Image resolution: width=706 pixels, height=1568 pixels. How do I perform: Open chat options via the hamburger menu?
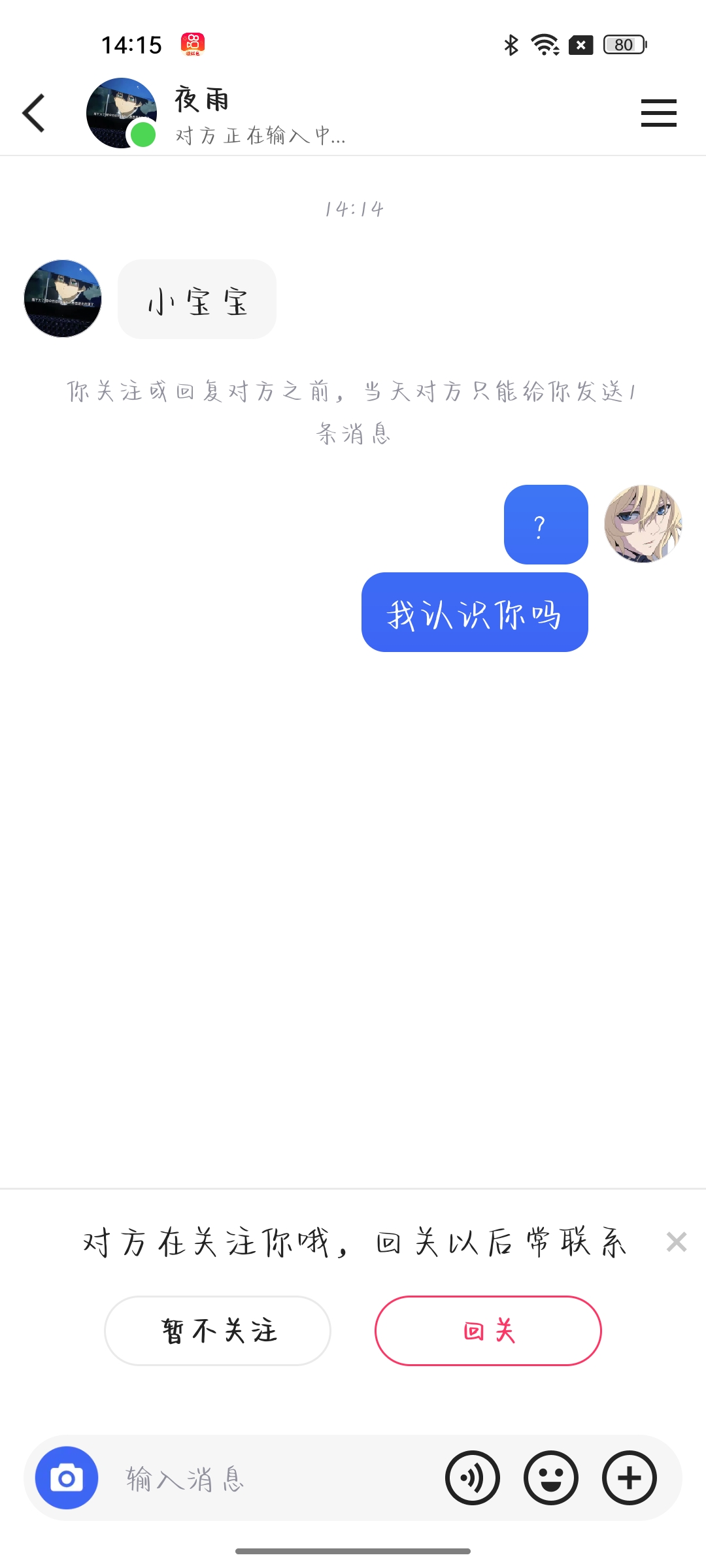658,112
